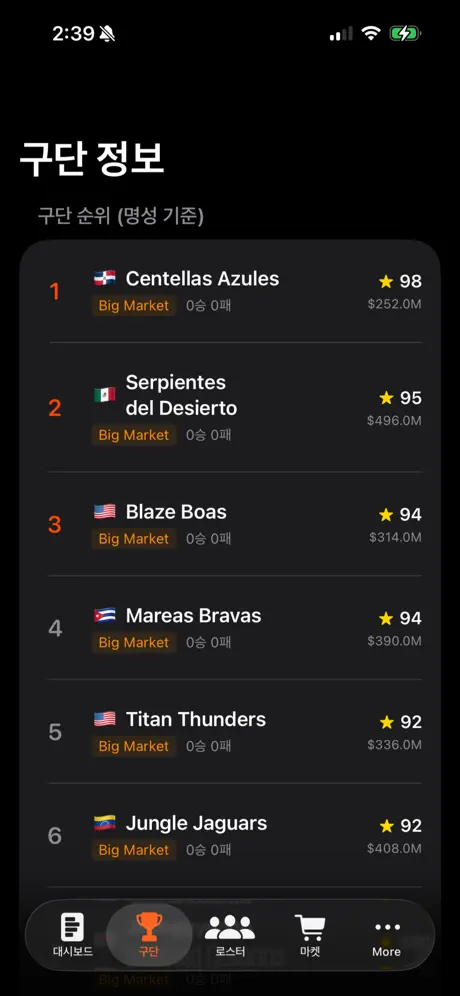The image size is (460, 996).
Task: Open the 로스터 tab
Action: coord(230,935)
